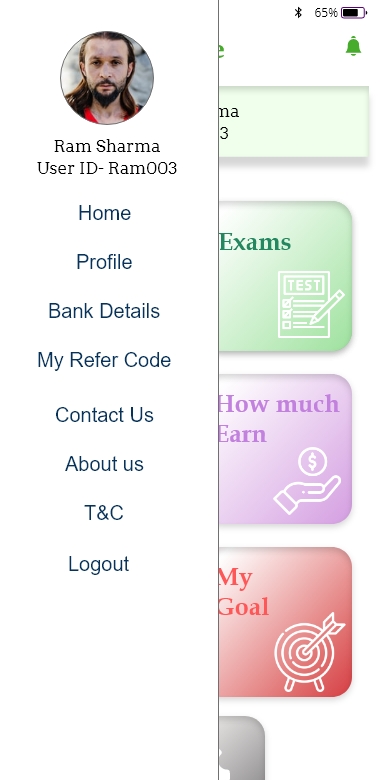View the T&C page

click(104, 513)
